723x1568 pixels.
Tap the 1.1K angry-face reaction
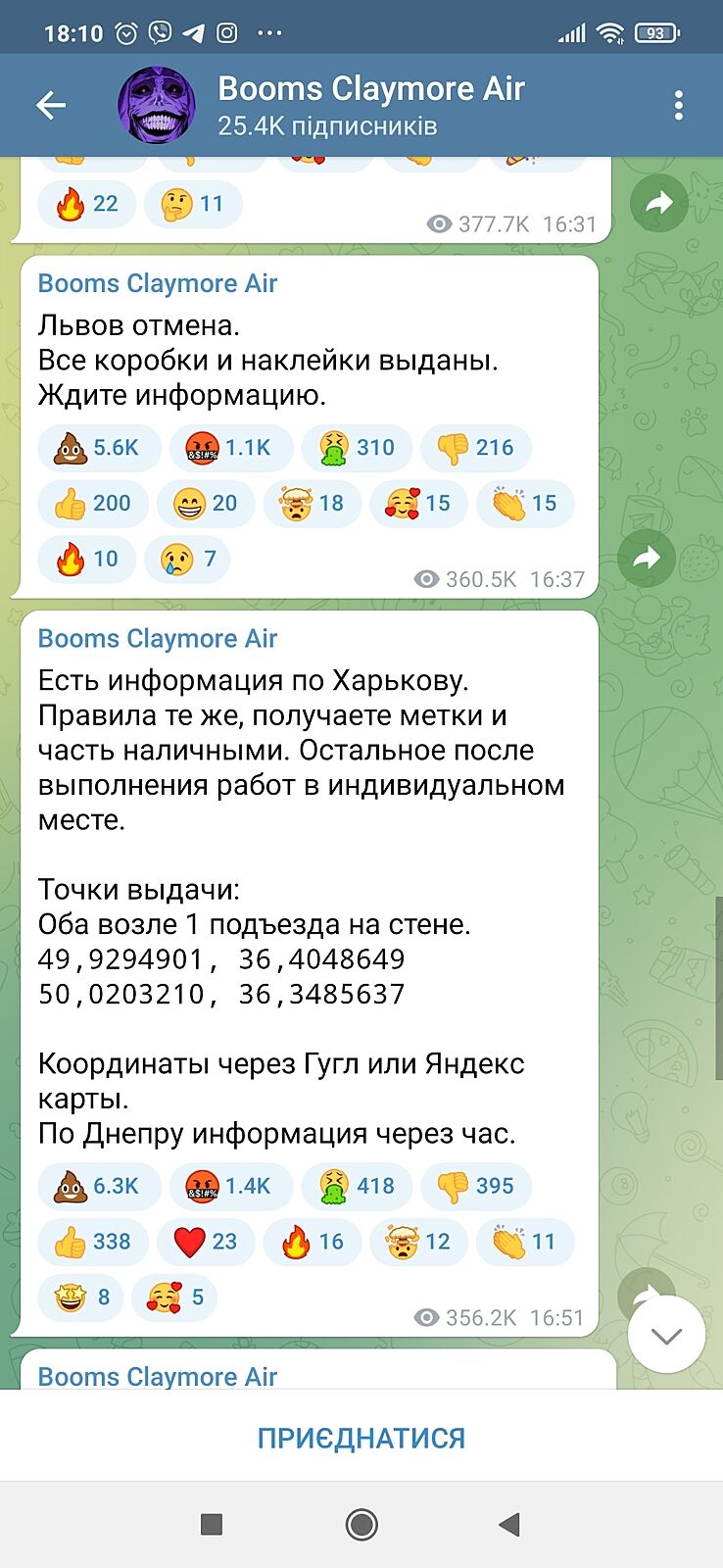tap(230, 448)
